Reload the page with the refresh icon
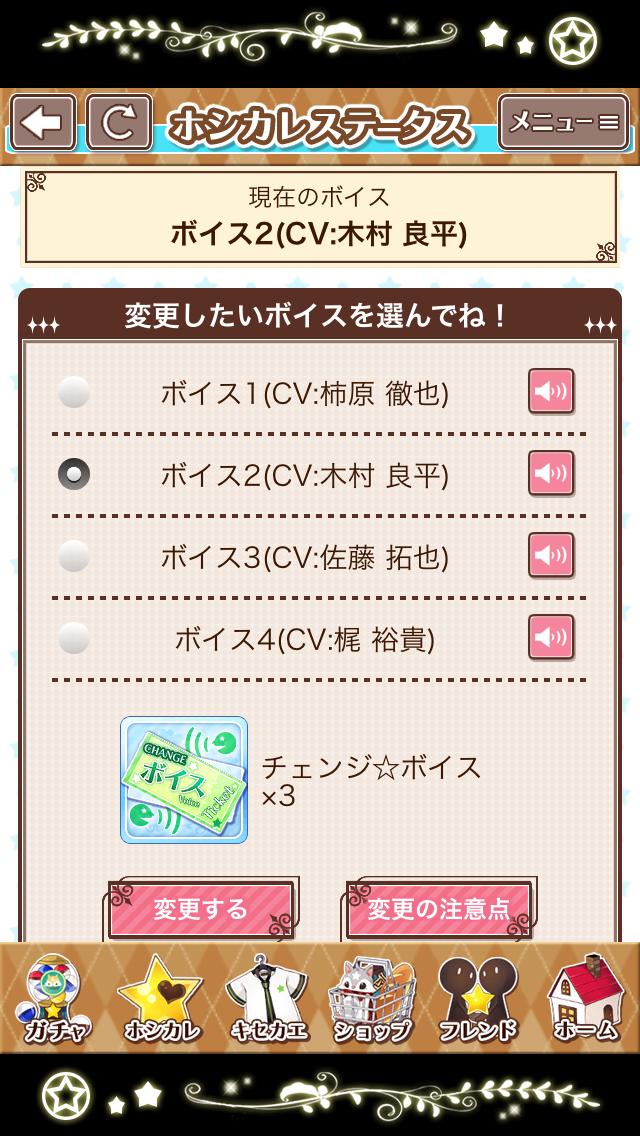This screenshot has width=640, height=1136. (119, 123)
